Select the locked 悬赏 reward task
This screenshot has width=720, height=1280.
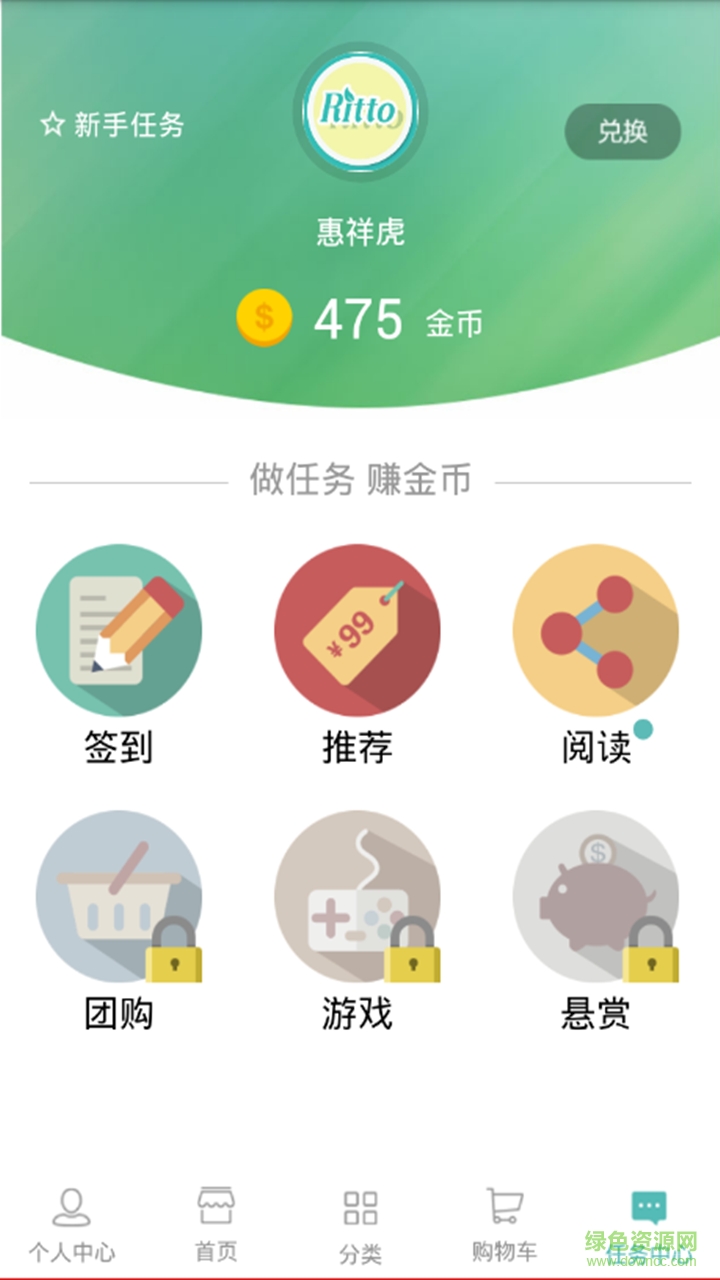pos(596,896)
